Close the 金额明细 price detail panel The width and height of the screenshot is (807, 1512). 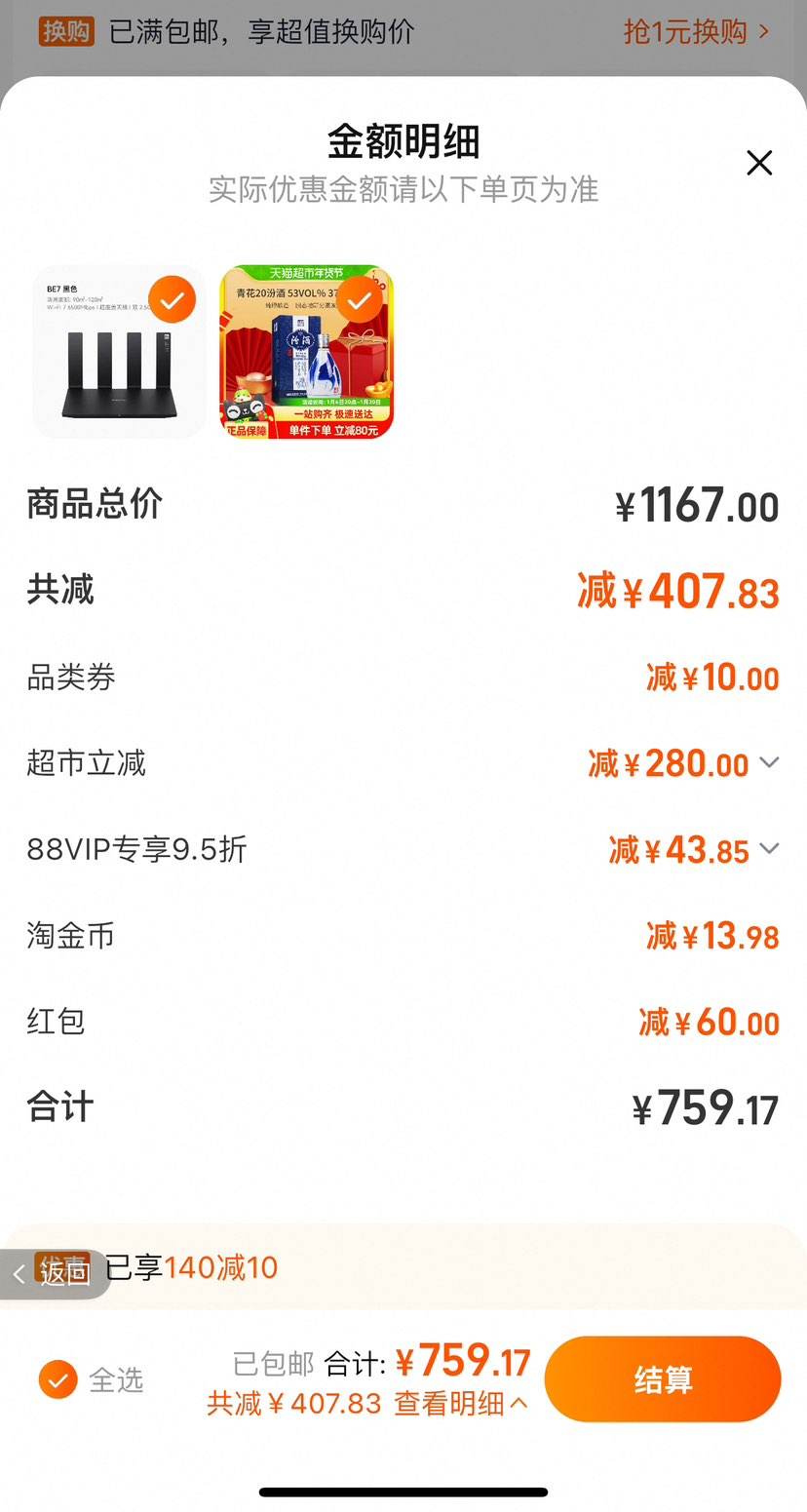pos(758,163)
